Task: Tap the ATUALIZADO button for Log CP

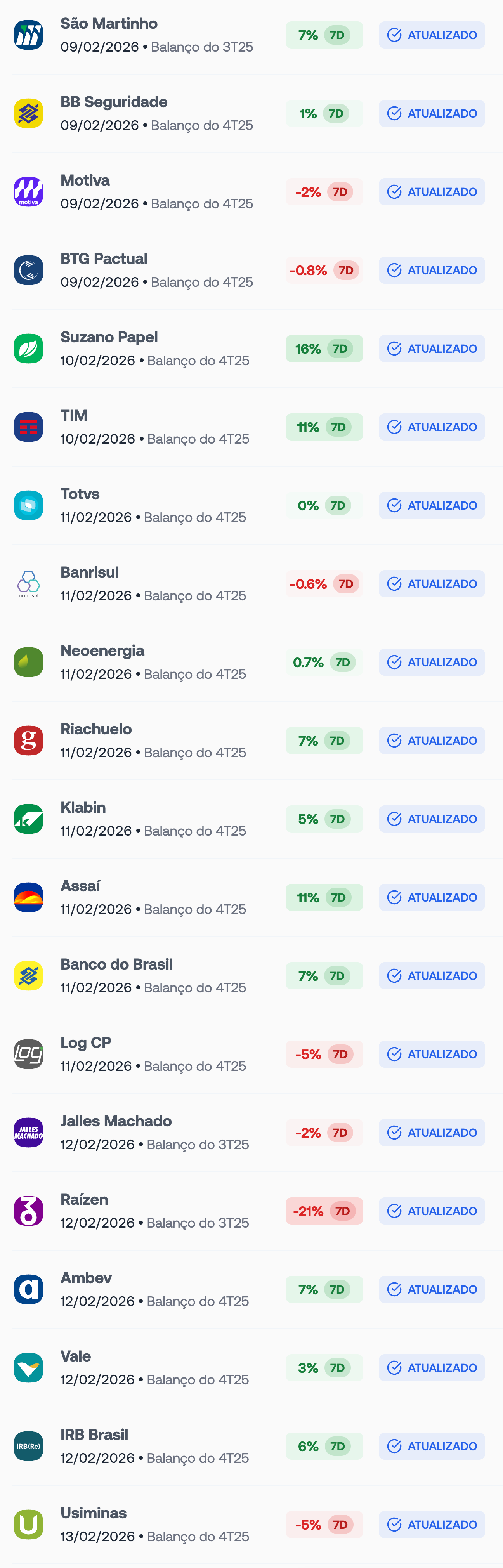Action: [432, 1054]
